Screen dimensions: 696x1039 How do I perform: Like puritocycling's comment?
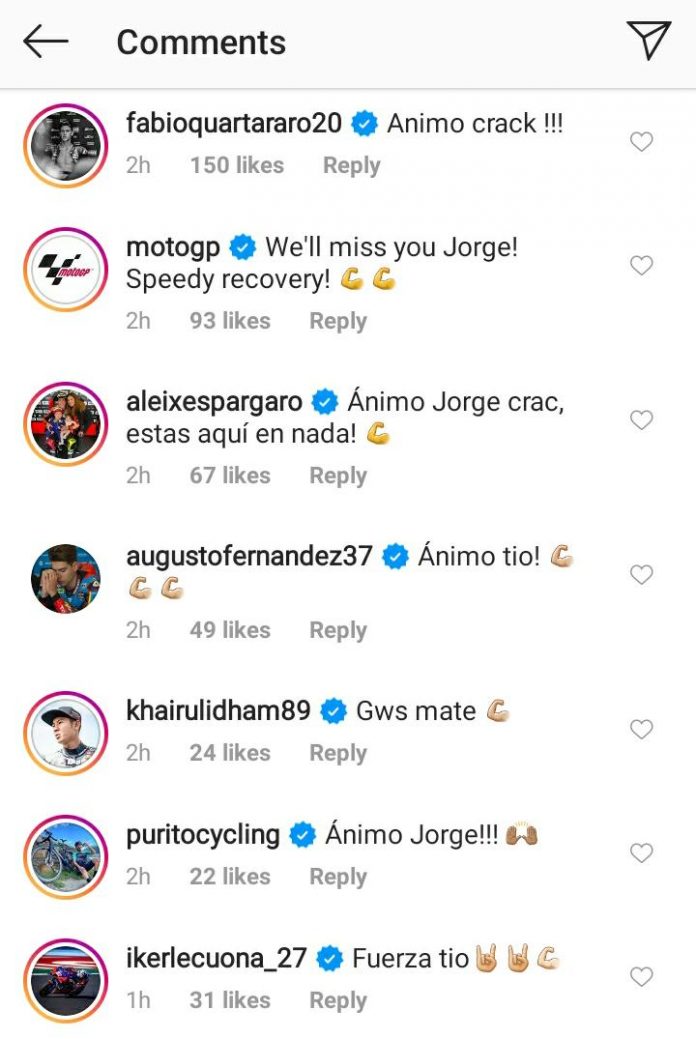click(641, 853)
